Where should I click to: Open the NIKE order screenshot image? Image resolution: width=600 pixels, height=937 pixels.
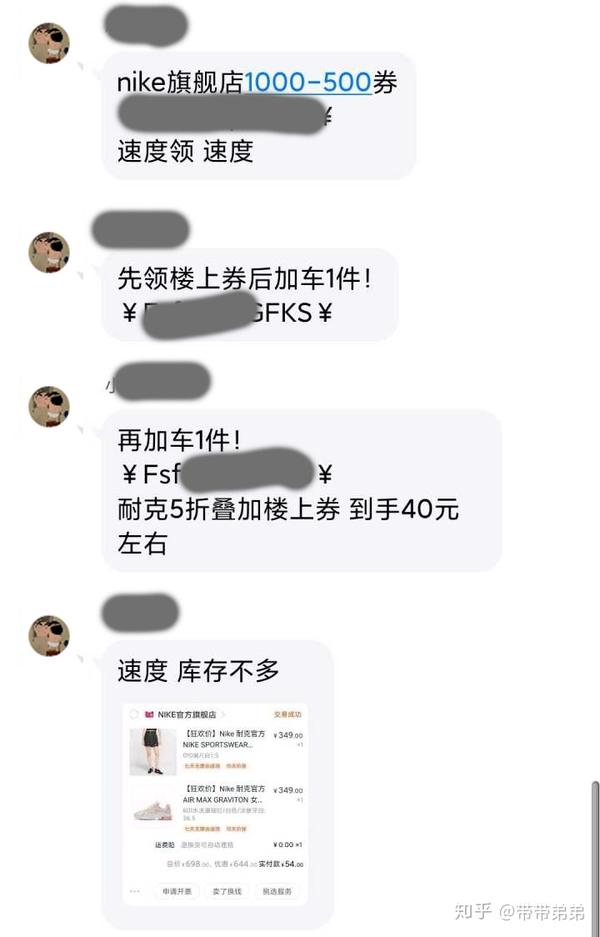(x=215, y=804)
